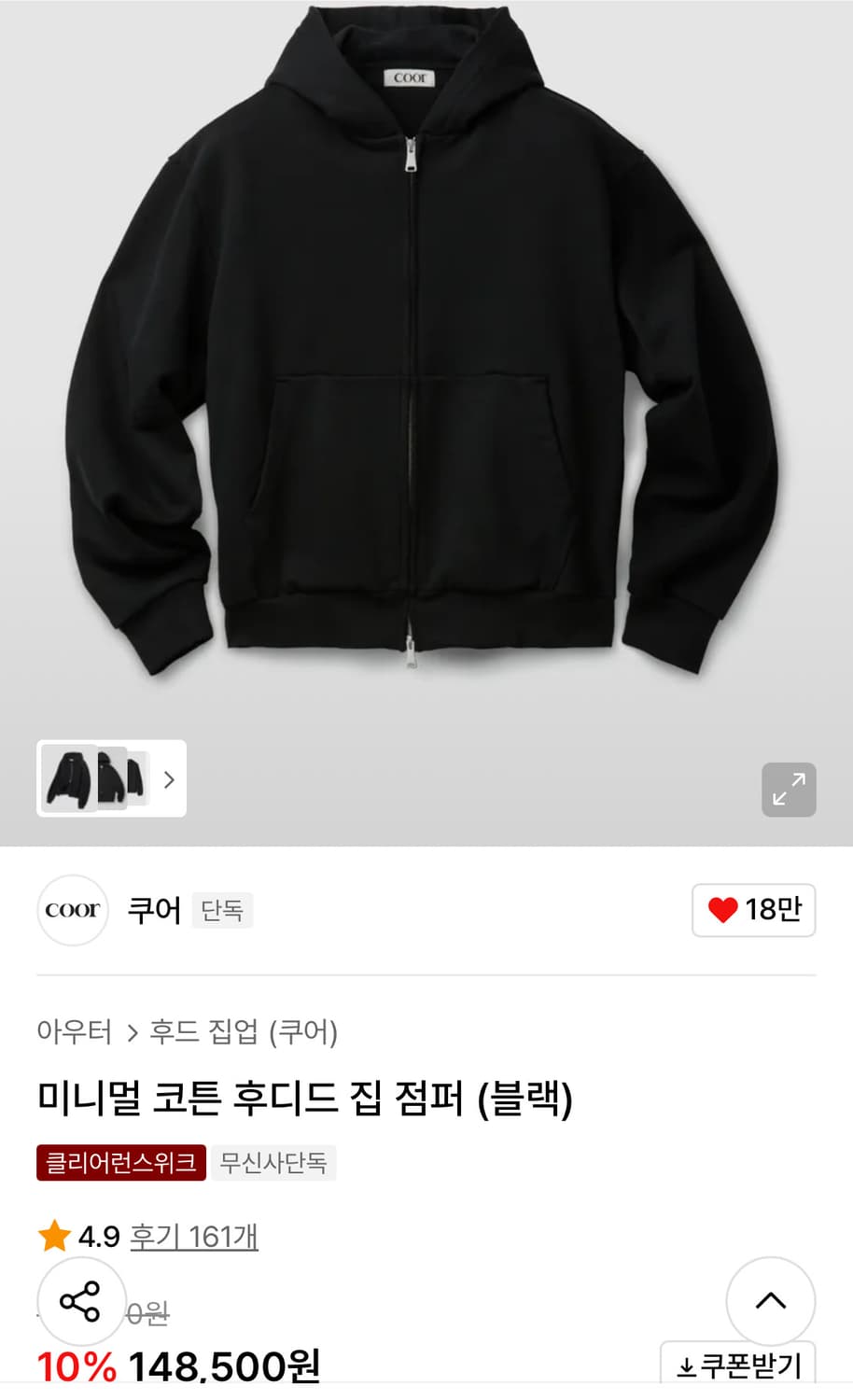Expand the thumbnail carousel with the chevron
Image resolution: width=853 pixels, height=1400 pixels.
pos(167,780)
